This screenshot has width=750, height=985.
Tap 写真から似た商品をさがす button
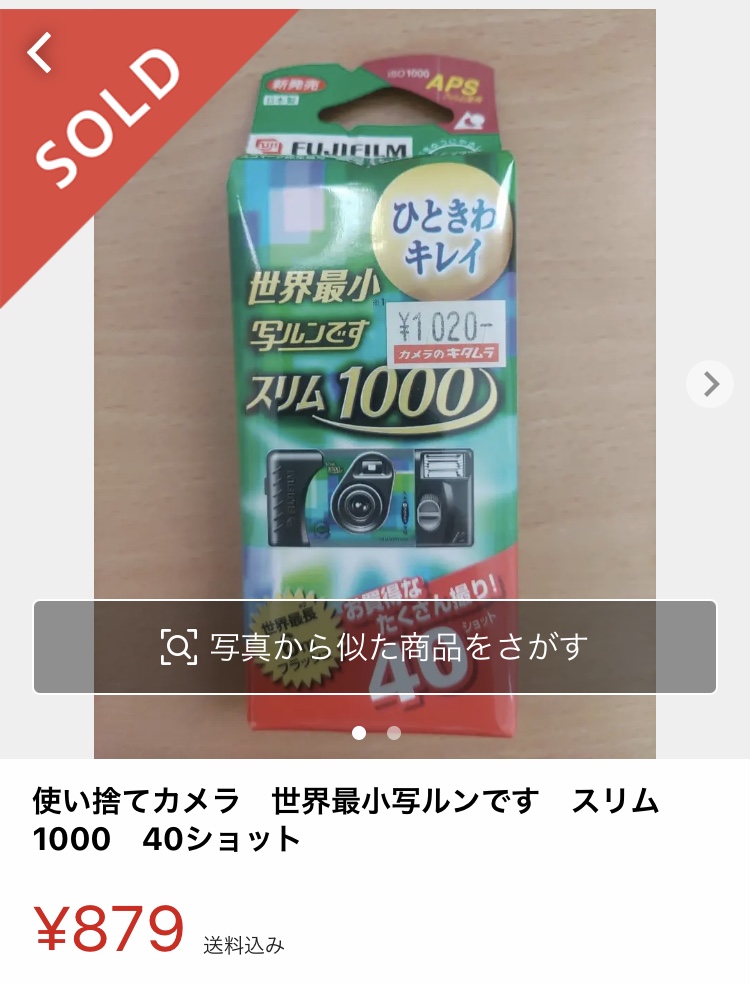point(375,647)
